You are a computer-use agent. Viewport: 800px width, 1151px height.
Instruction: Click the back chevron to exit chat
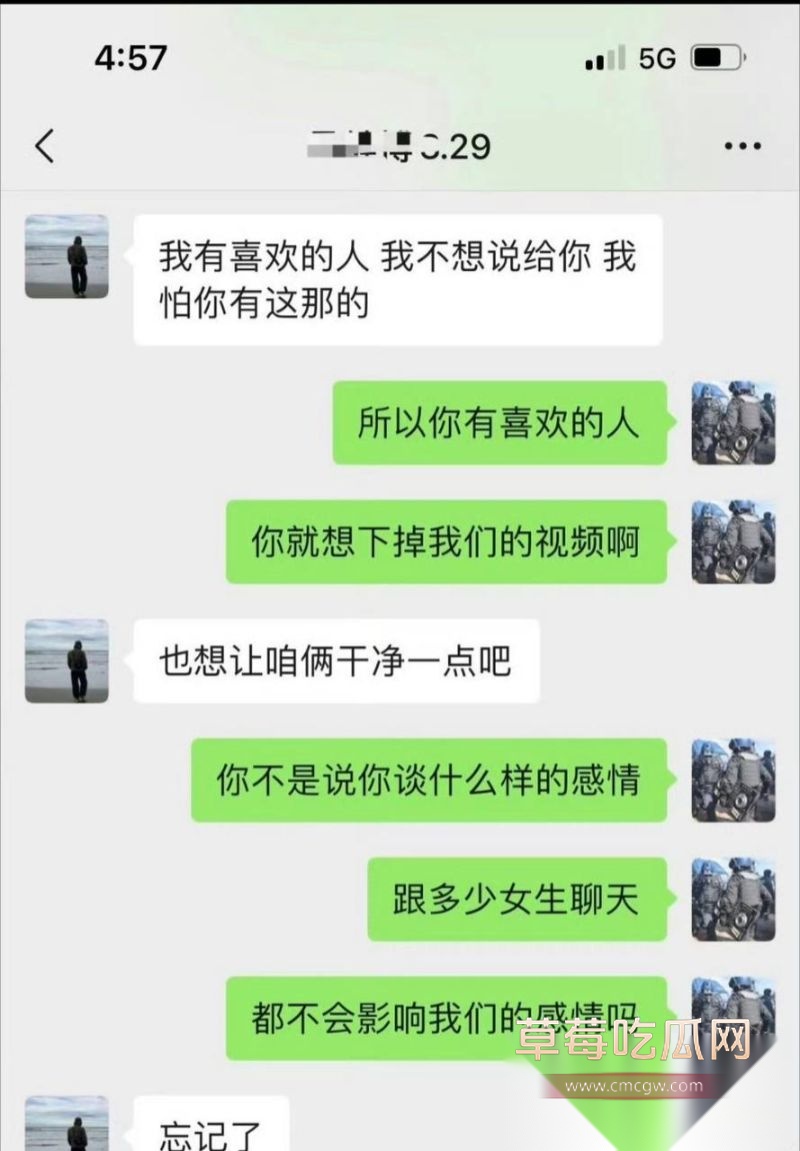(x=42, y=144)
